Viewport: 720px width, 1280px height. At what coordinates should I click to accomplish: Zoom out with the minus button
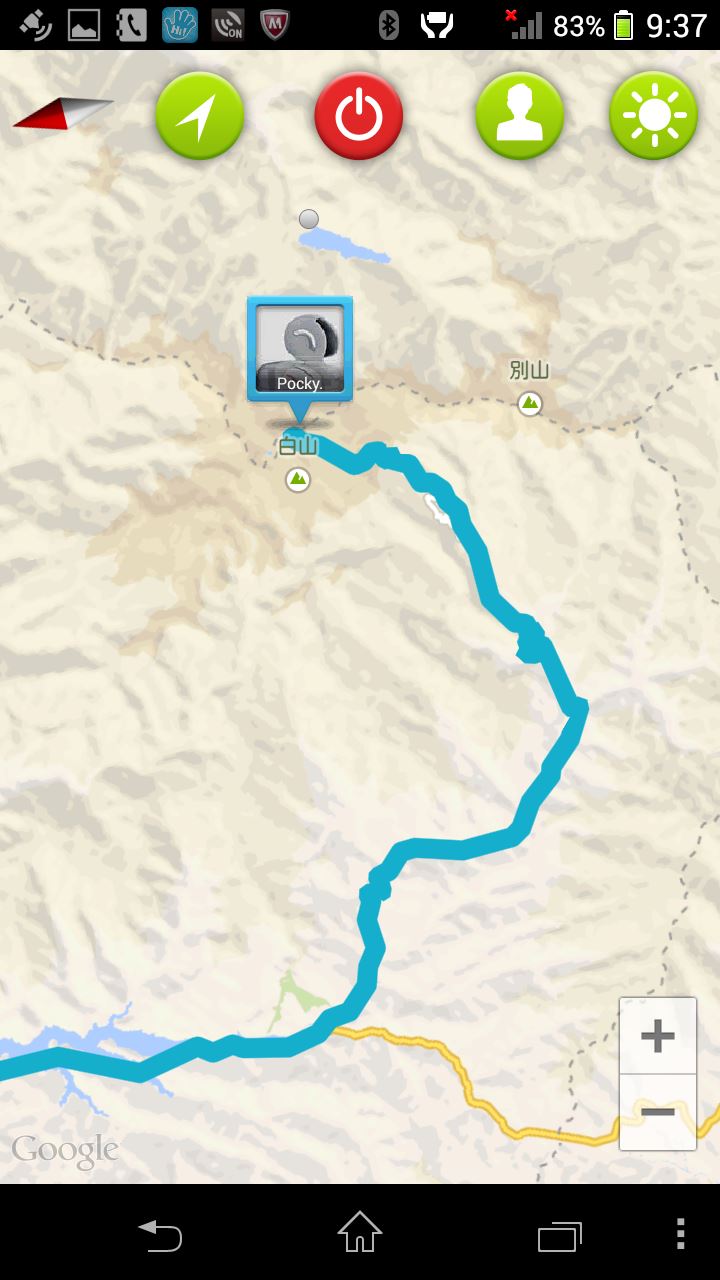click(658, 1112)
